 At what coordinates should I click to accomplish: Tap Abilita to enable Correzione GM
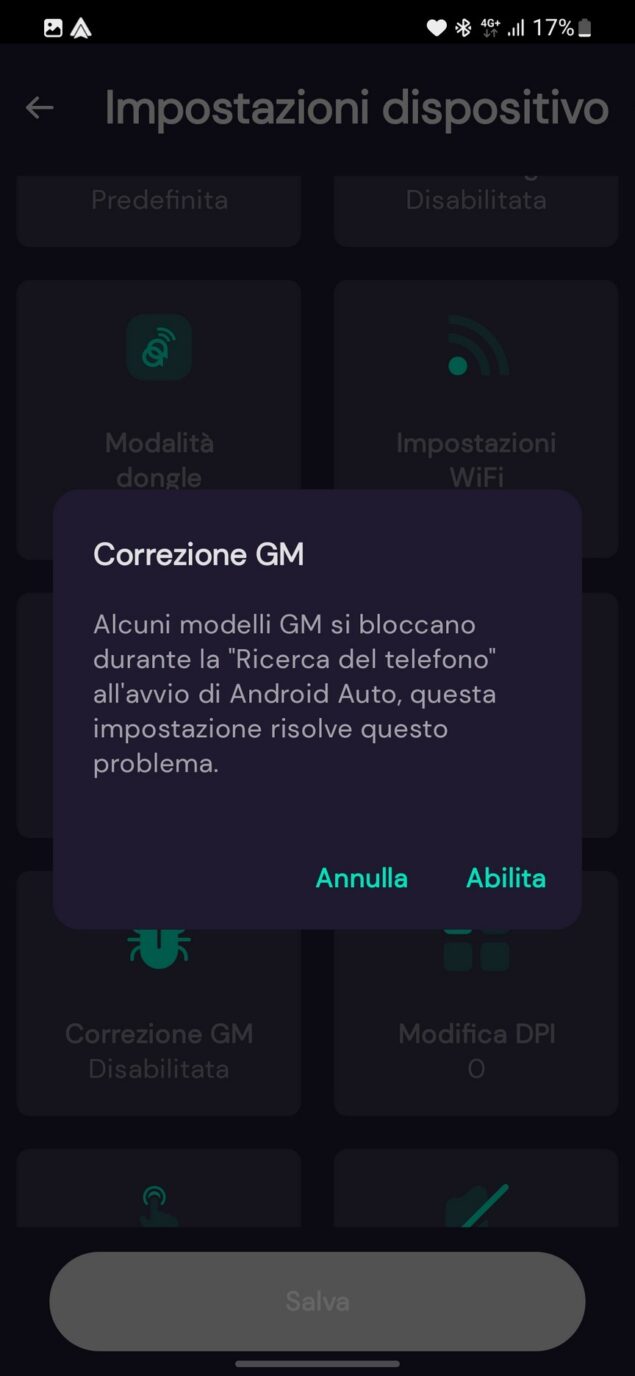[x=505, y=878]
